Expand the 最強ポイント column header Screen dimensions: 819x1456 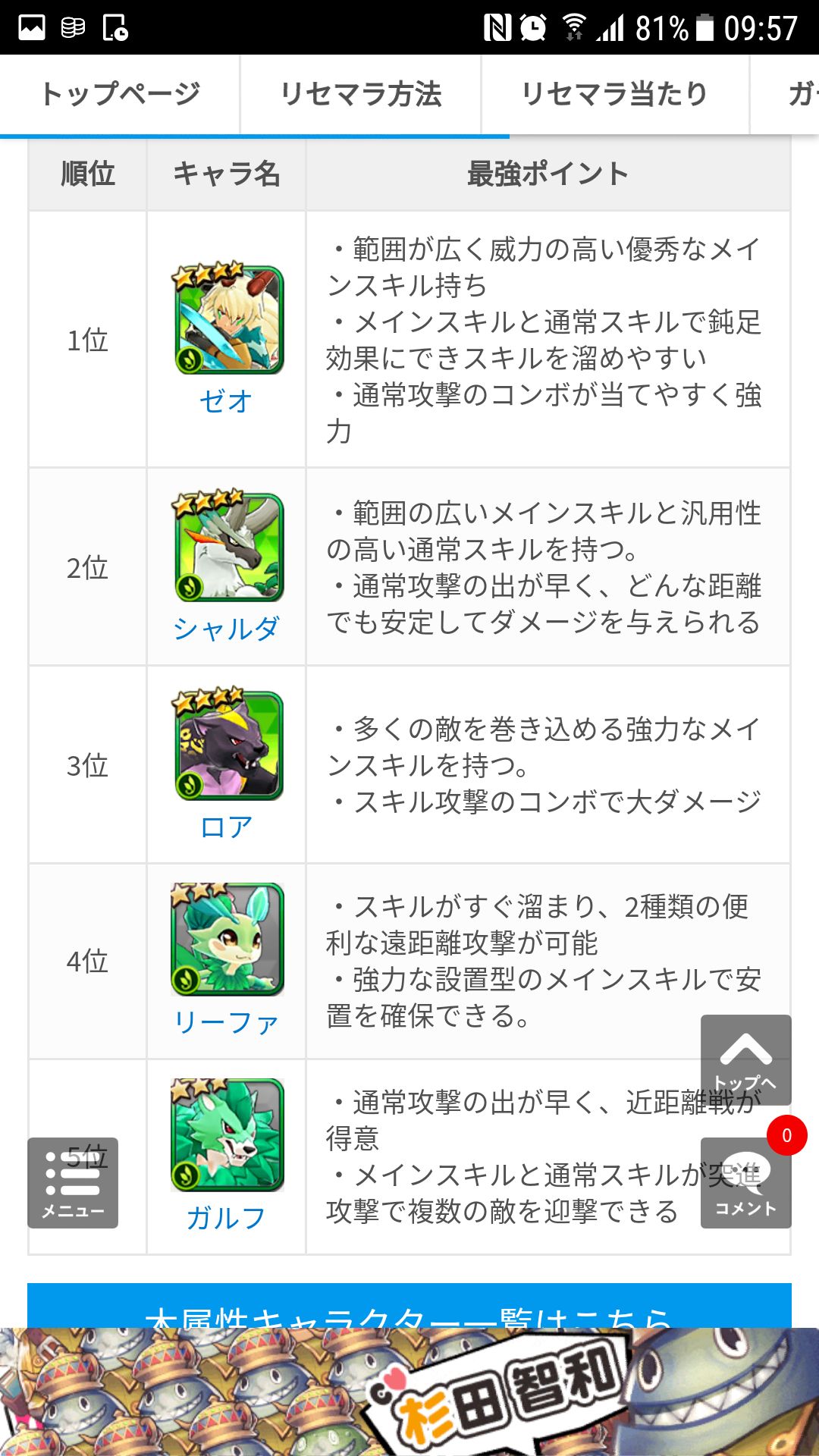tap(545, 173)
